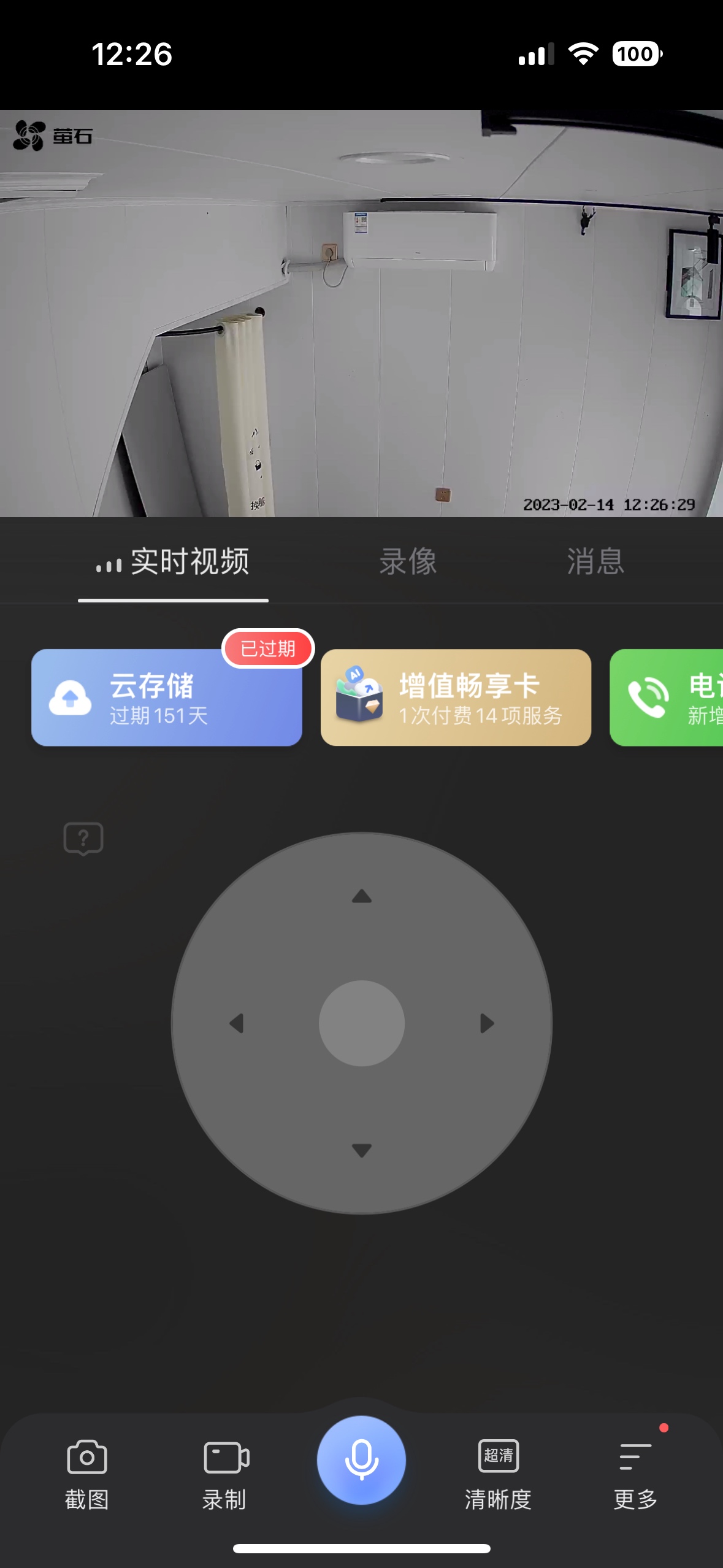Select the 实时视频 tab
Image resolution: width=723 pixels, height=1568 pixels.
[x=174, y=561]
